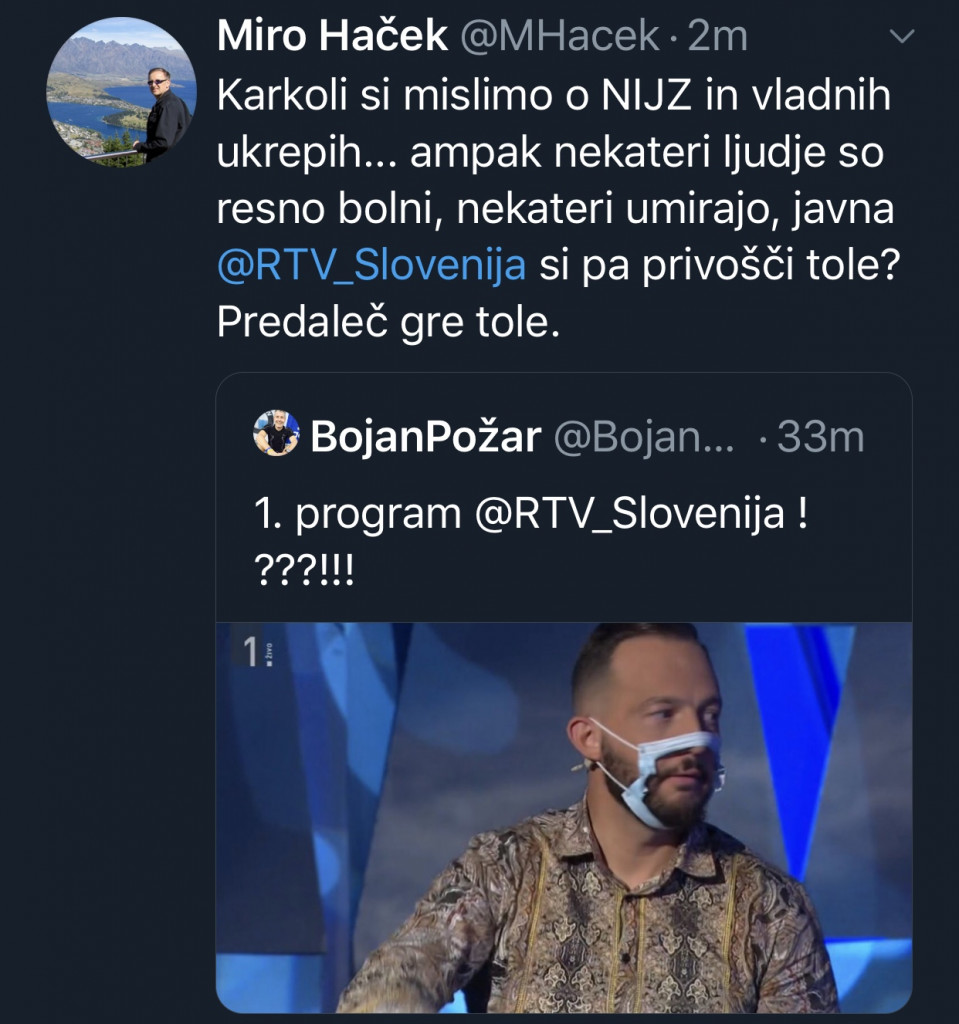This screenshot has width=959, height=1024.
Task: Open @RTV_Slovenija mention in Miro Haček's tweet
Action: (x=371, y=266)
